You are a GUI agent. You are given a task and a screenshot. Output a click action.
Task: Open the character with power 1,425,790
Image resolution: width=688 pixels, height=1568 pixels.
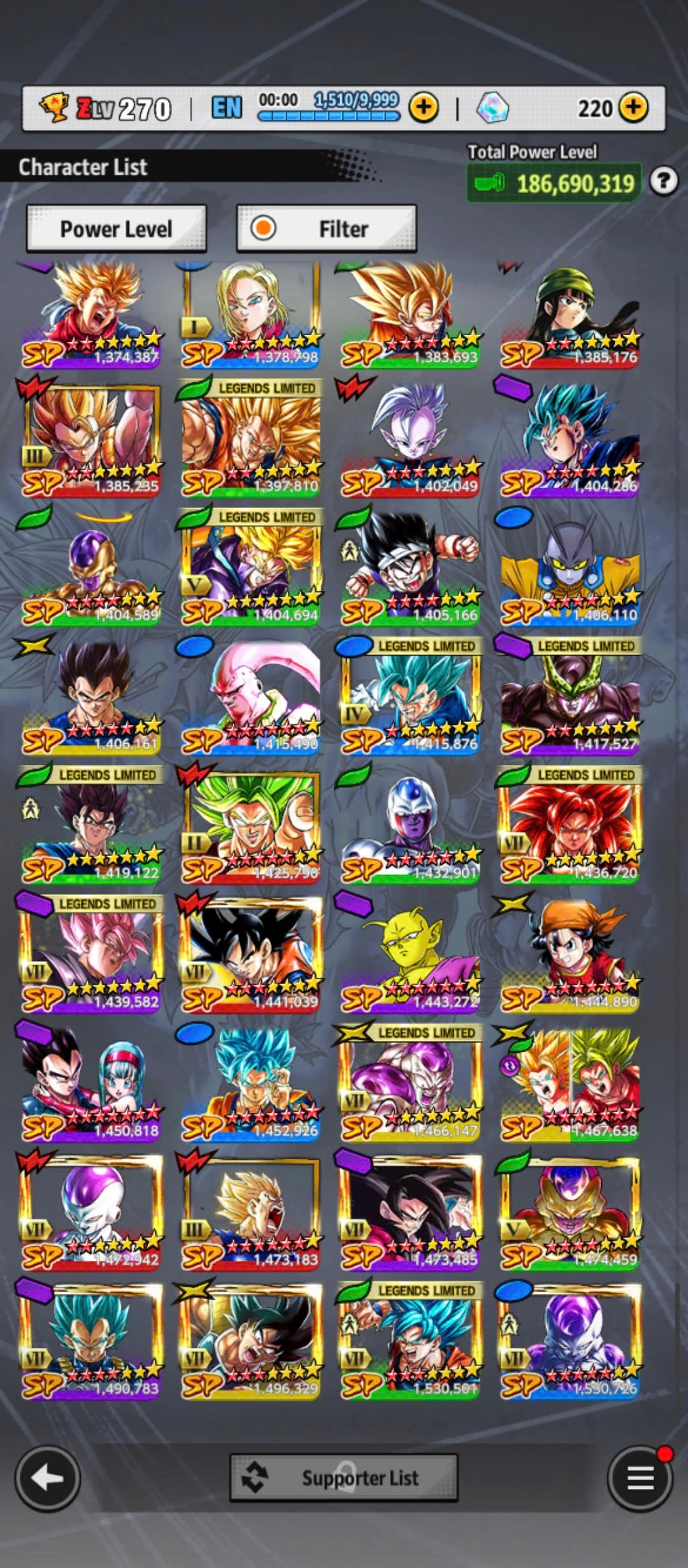251,825
